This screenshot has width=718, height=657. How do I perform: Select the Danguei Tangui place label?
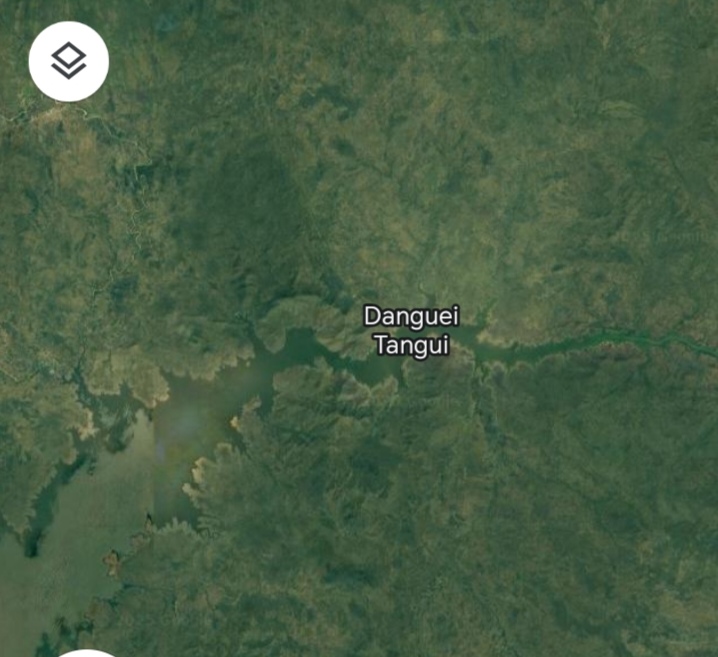tap(411, 331)
